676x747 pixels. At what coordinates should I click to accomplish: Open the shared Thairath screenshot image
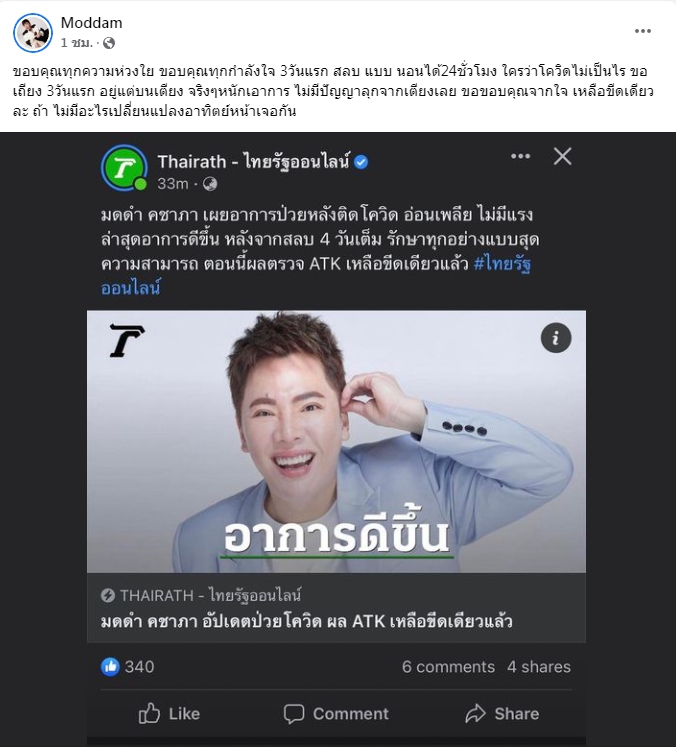tap(337, 440)
